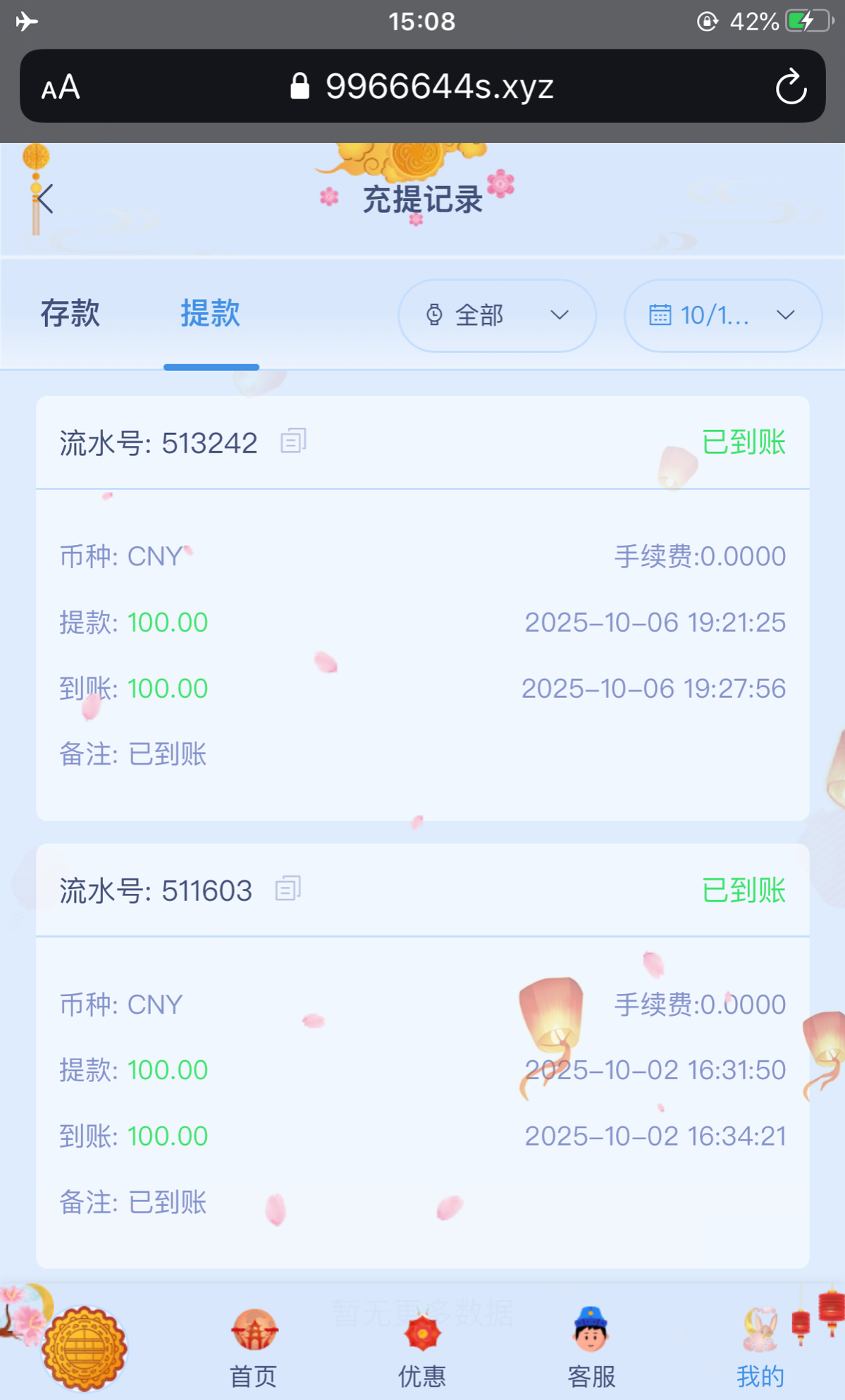Go back from the 充提记录 page

pyautogui.click(x=45, y=199)
